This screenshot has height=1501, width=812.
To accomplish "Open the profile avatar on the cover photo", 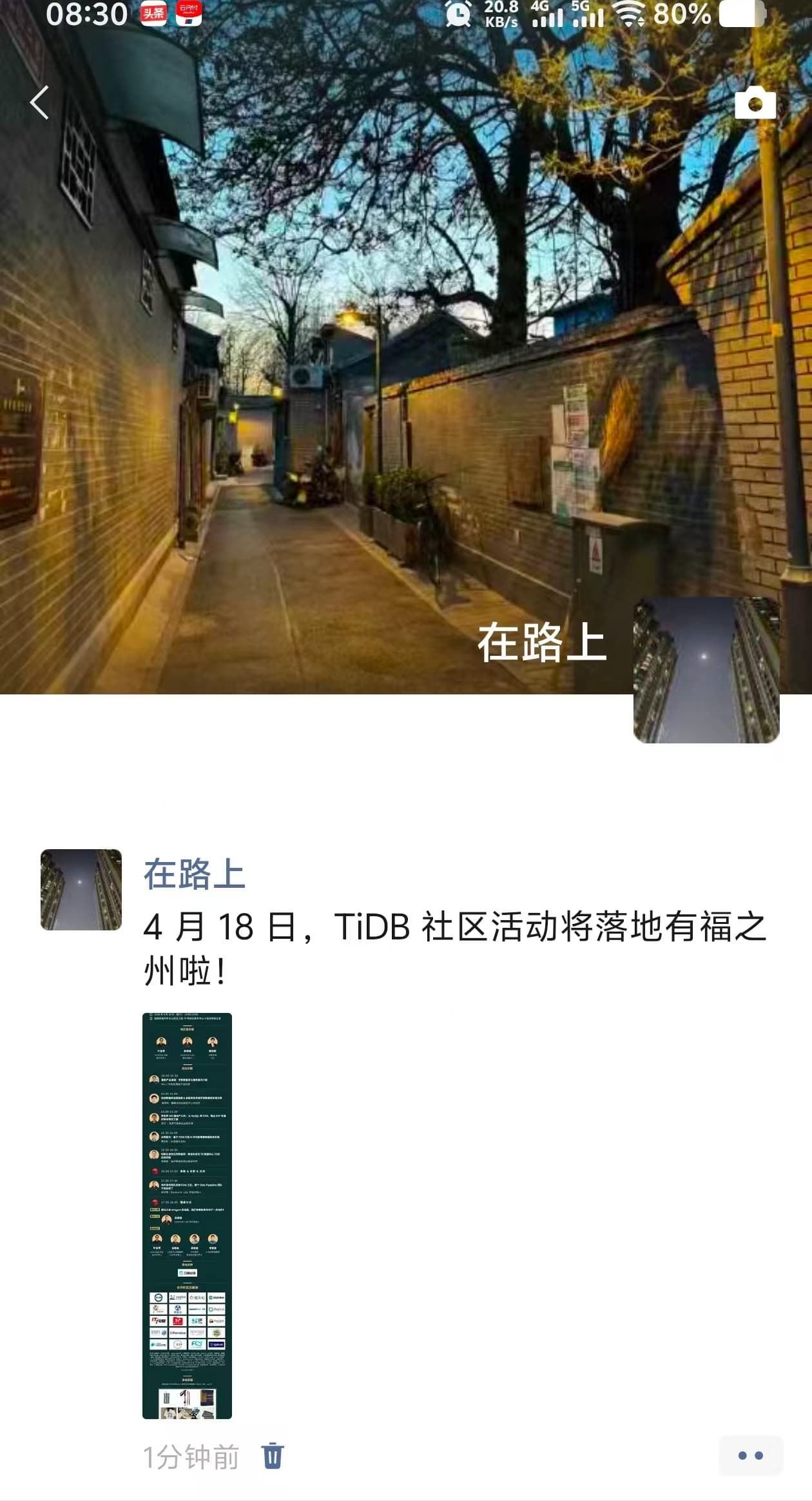I will pyautogui.click(x=706, y=670).
